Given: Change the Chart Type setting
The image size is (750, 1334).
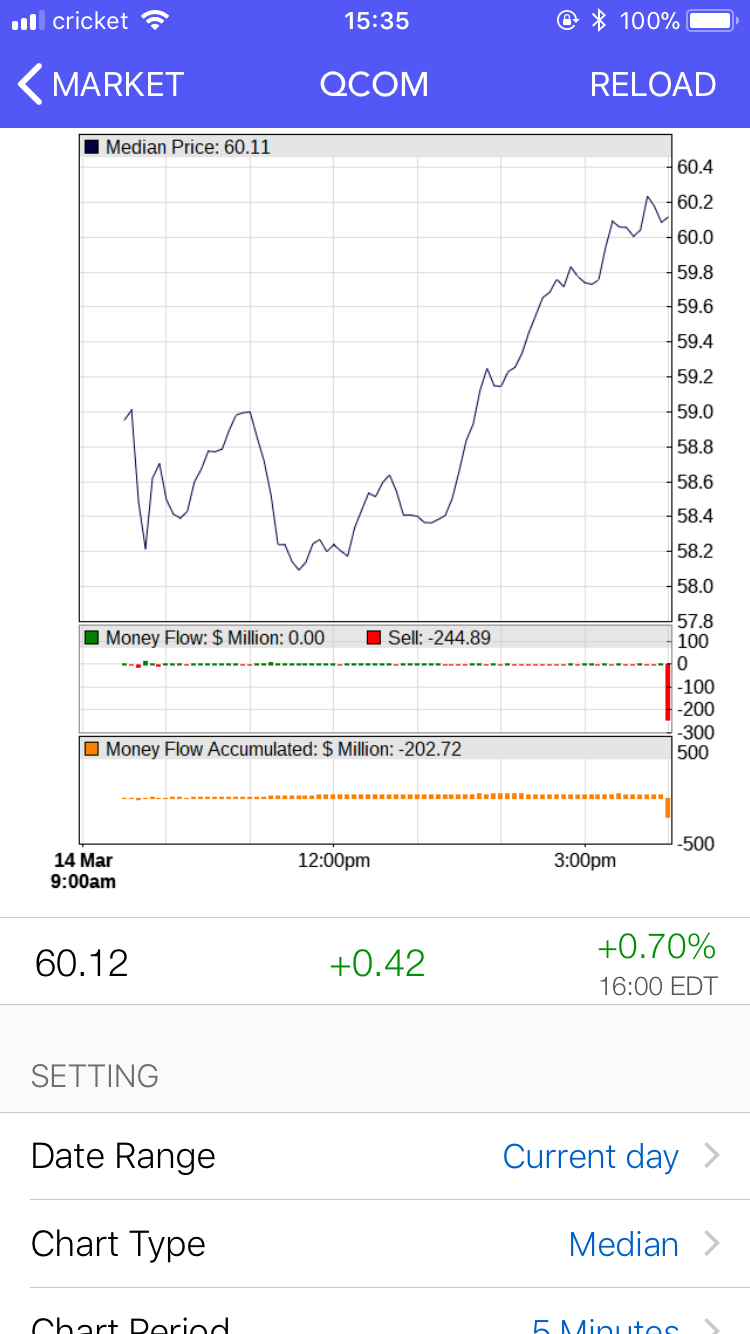Looking at the screenshot, I should [375, 1244].
